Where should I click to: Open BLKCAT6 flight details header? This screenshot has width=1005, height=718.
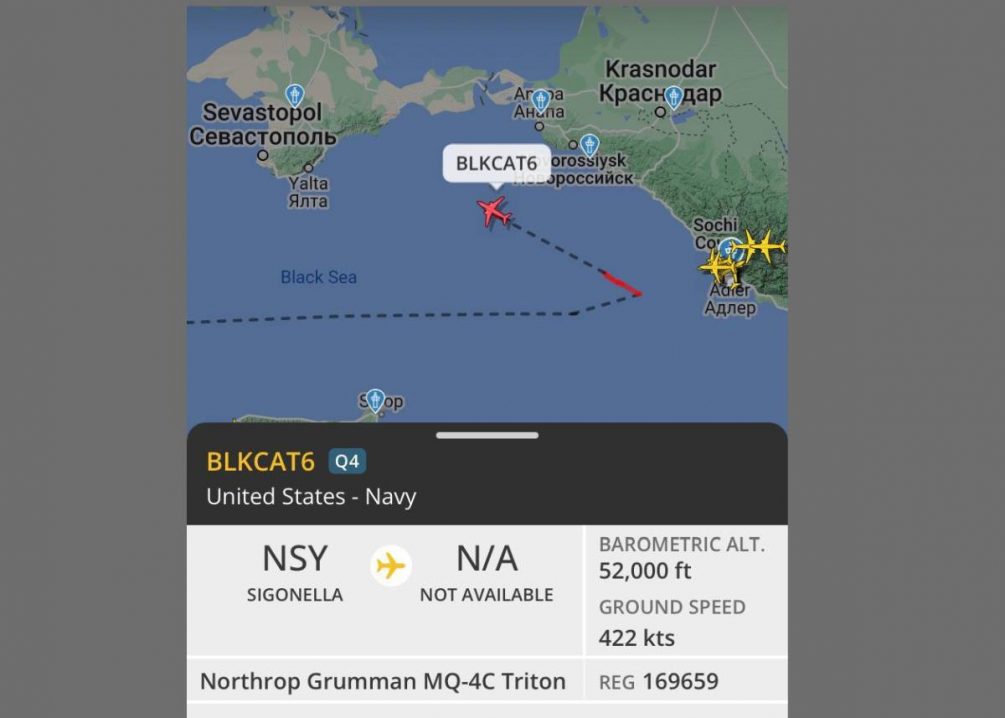(261, 462)
